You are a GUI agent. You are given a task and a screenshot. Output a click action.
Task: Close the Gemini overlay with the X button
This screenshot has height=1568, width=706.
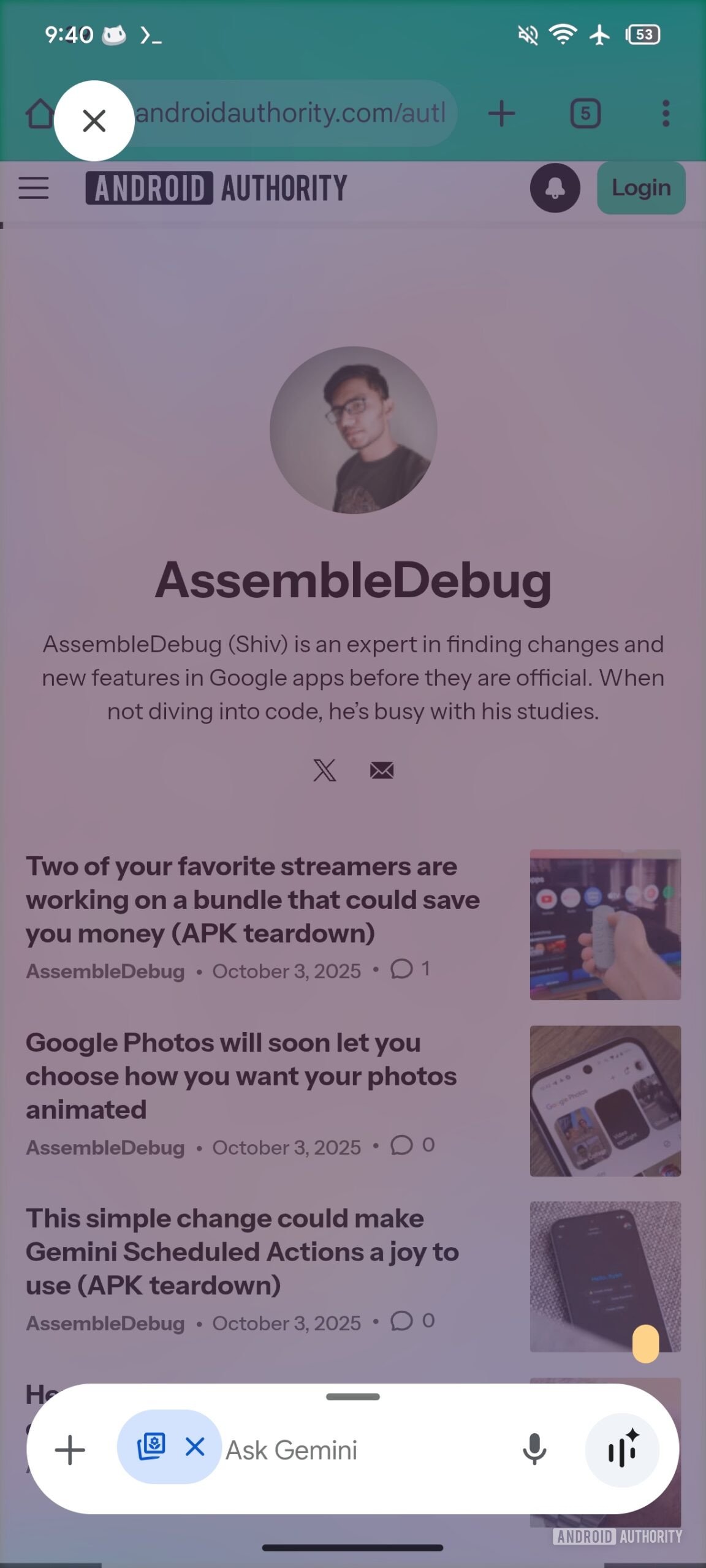(x=94, y=121)
